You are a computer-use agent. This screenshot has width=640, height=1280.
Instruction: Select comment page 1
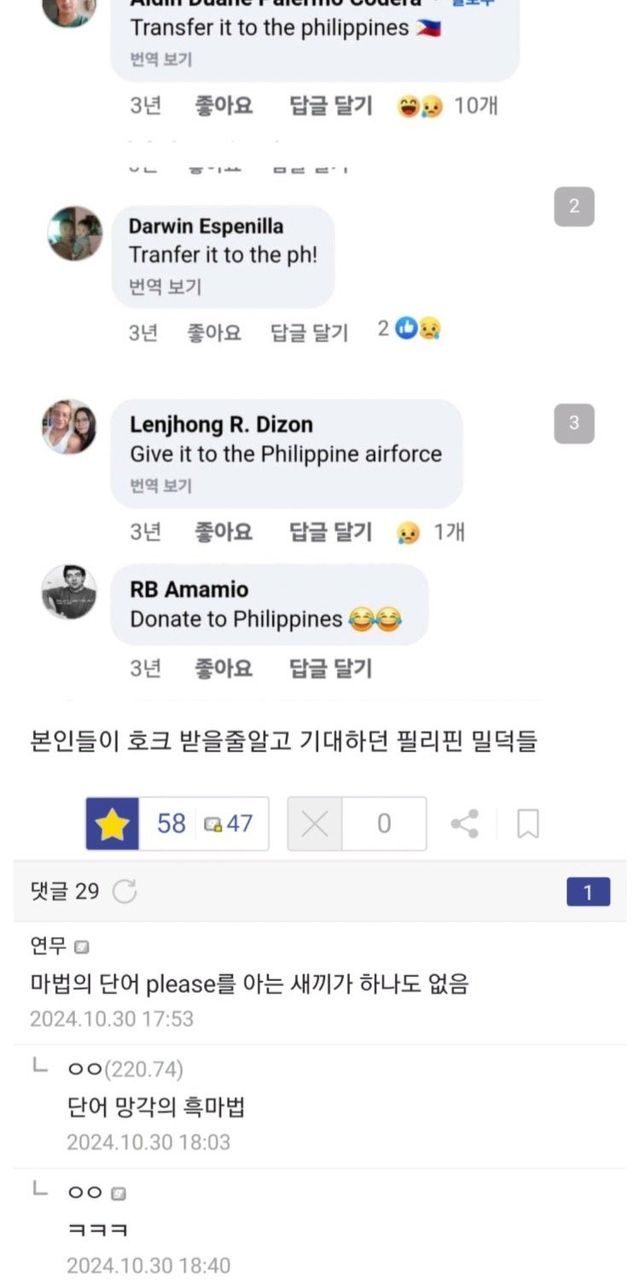(x=587, y=892)
